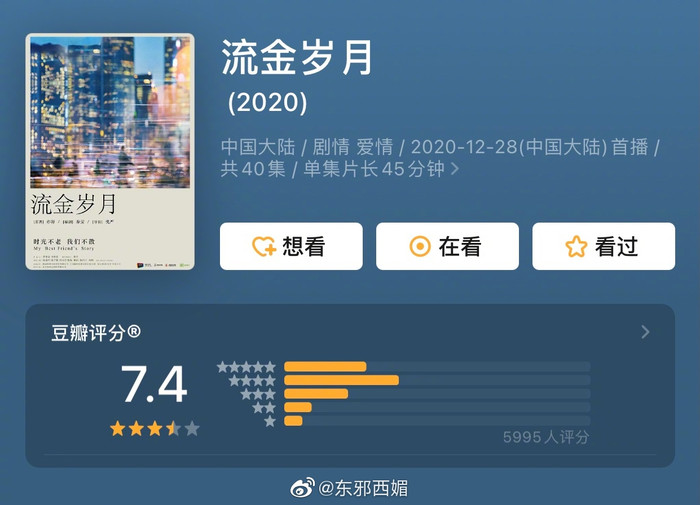Mark the show as 看过
The width and height of the screenshot is (700, 505).
click(x=603, y=246)
